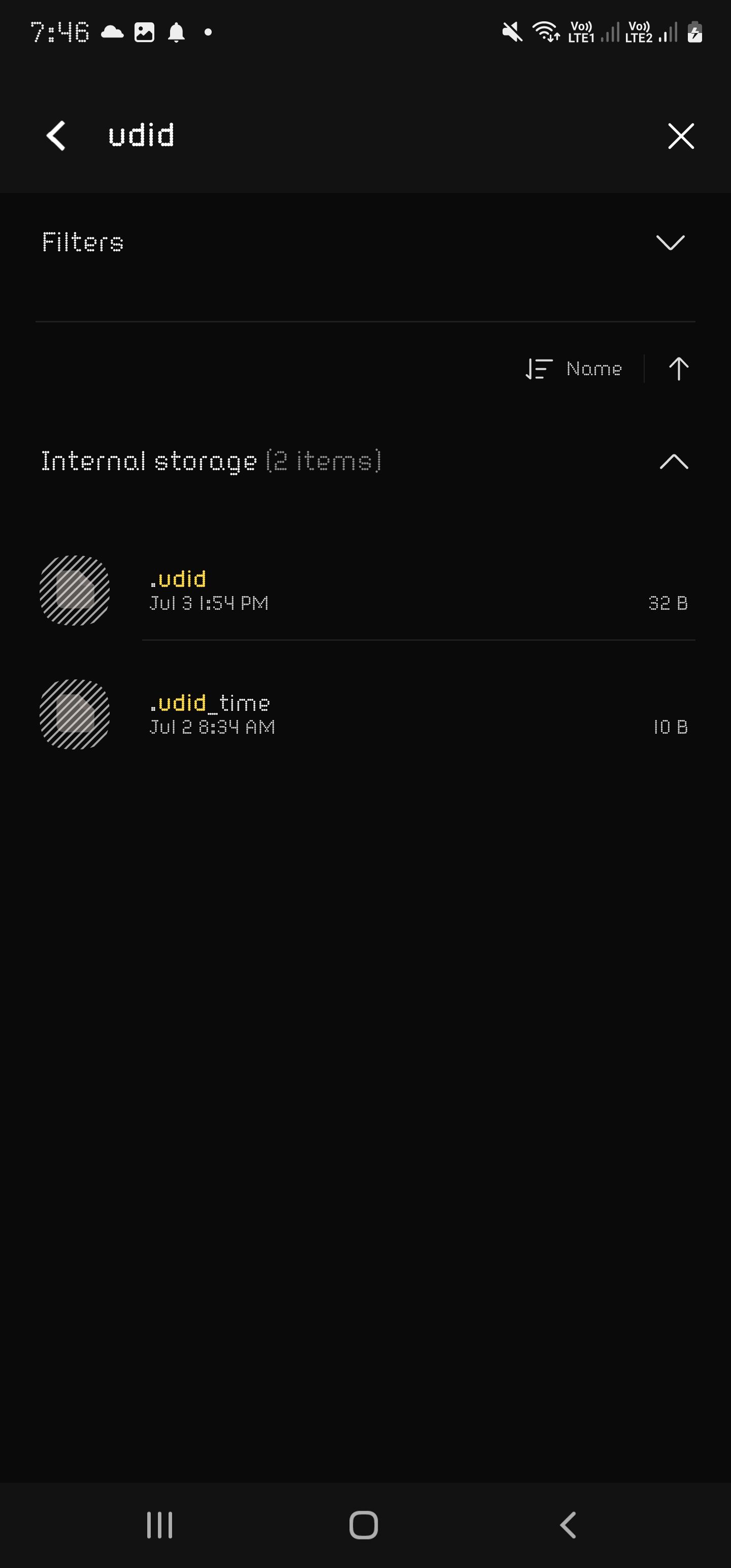This screenshot has height=1568, width=731.
Task: Click the .udid file name
Action: 178,578
